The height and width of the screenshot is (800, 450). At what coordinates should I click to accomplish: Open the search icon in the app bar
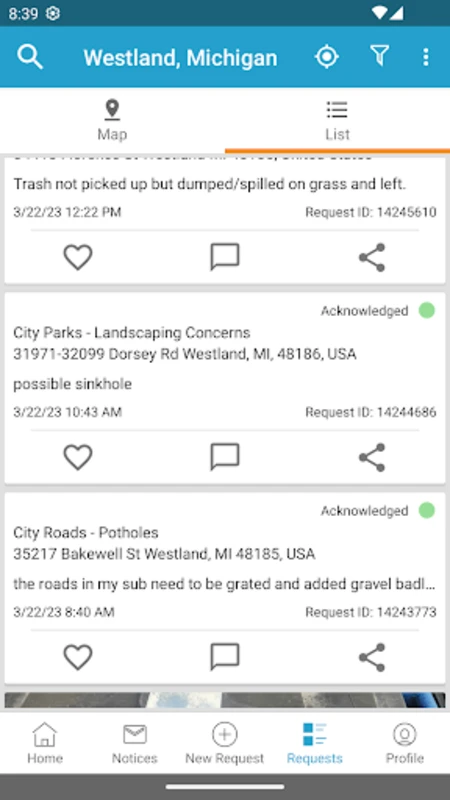click(30, 57)
